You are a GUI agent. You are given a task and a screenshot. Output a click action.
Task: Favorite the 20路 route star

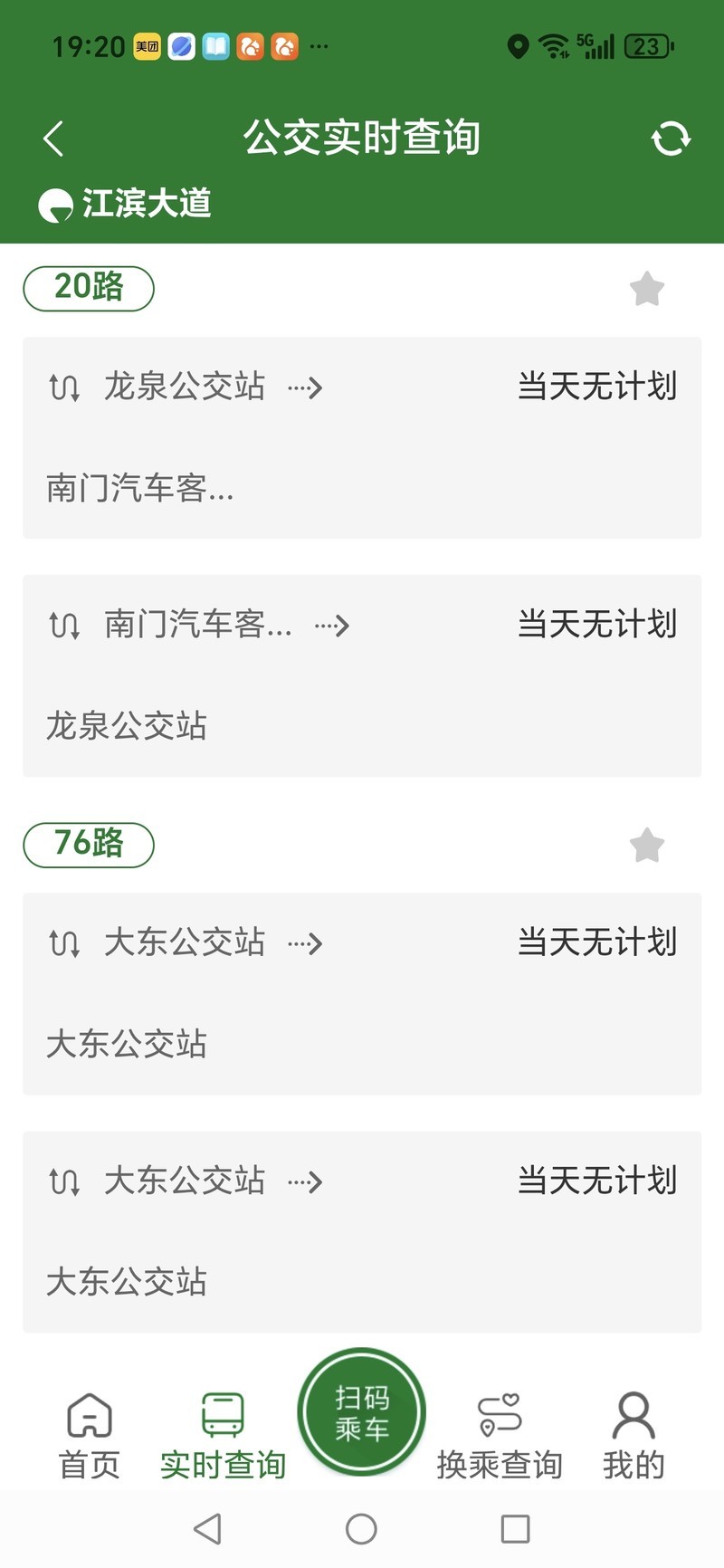[647, 289]
